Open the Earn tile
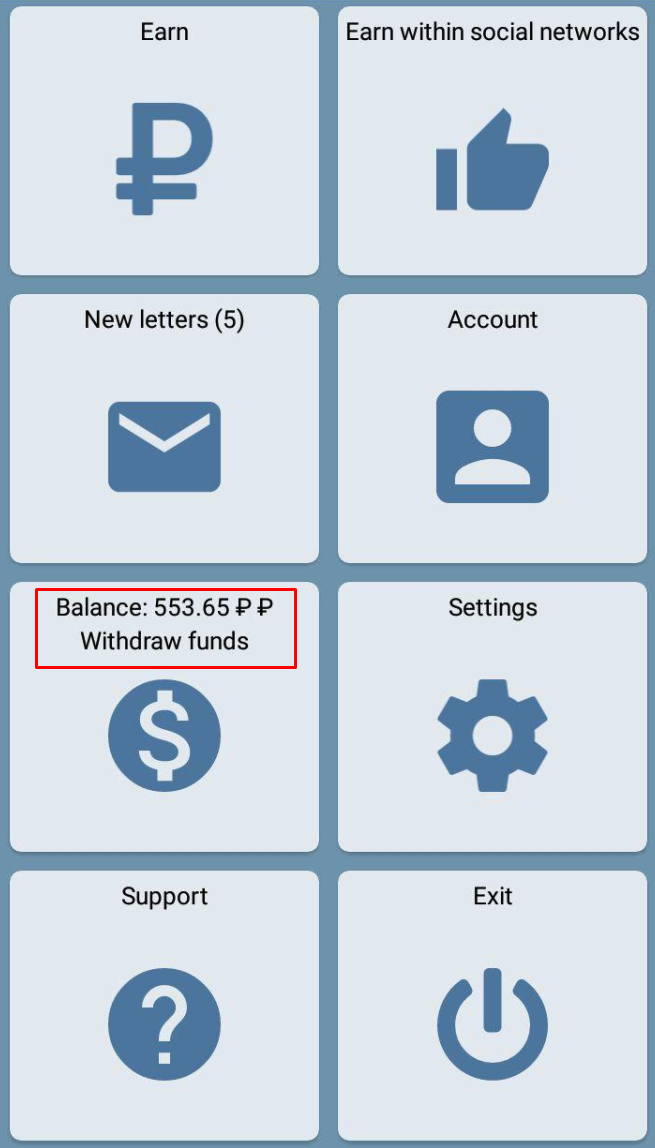The height and width of the screenshot is (1148, 655). [164, 141]
